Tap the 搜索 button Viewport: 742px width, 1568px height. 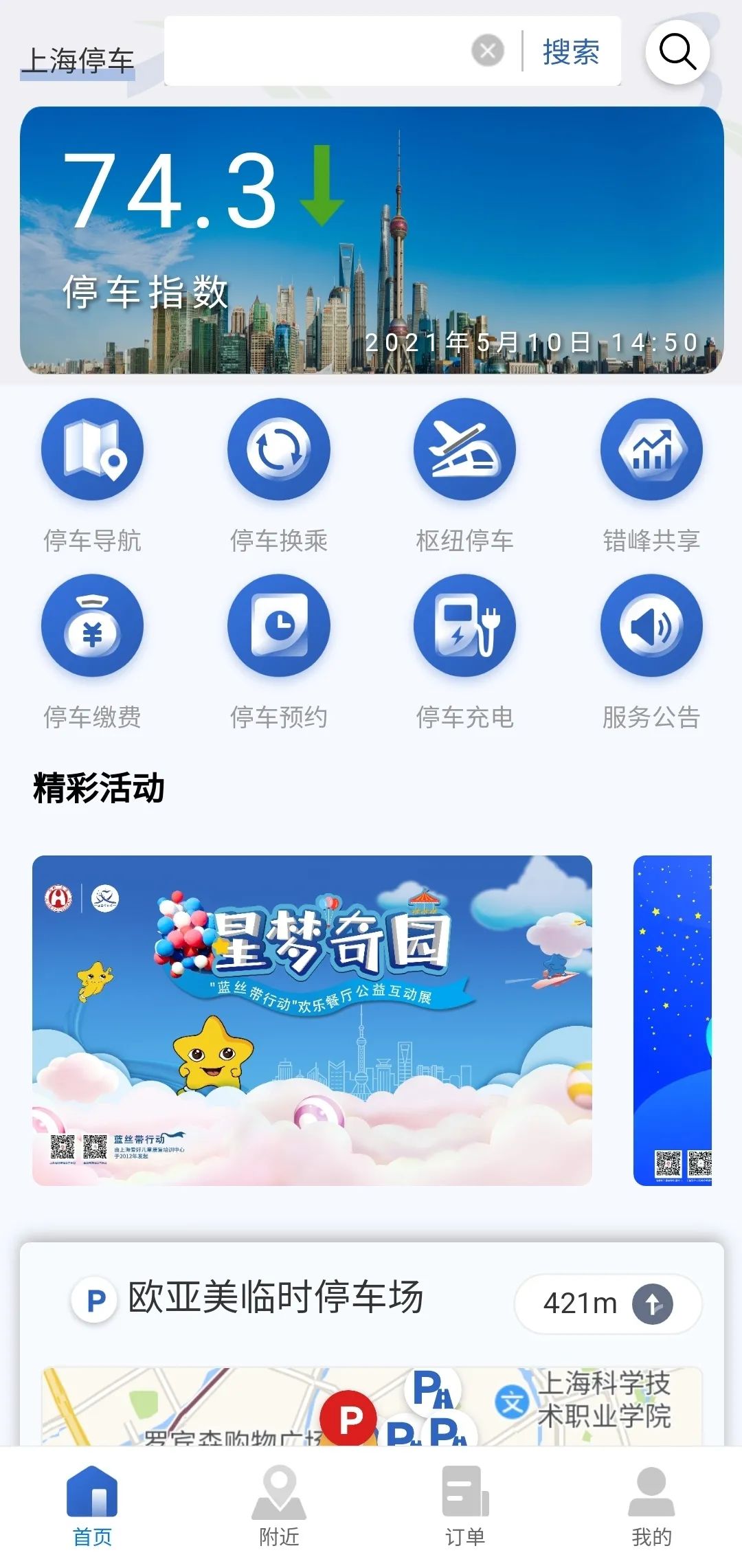[x=571, y=52]
